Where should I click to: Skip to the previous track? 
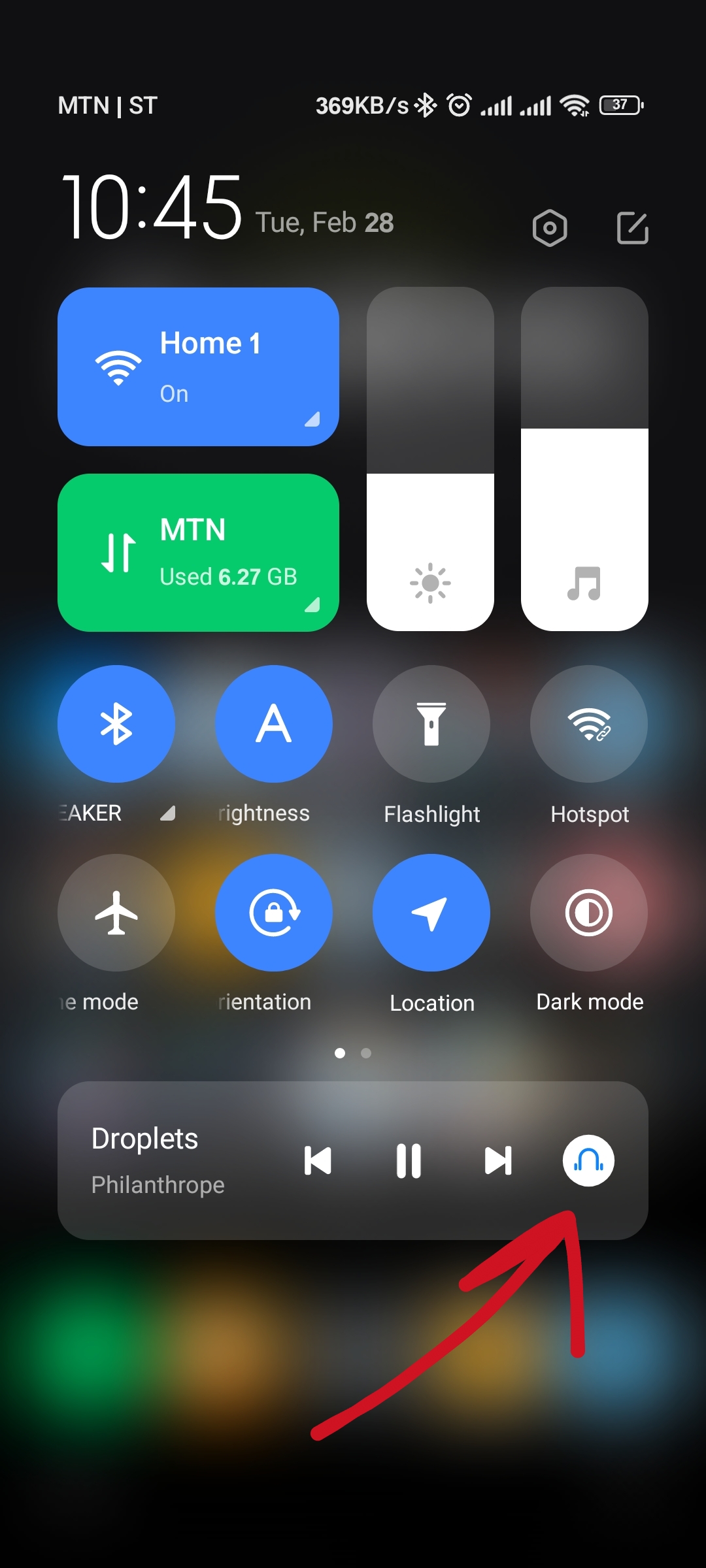318,1161
